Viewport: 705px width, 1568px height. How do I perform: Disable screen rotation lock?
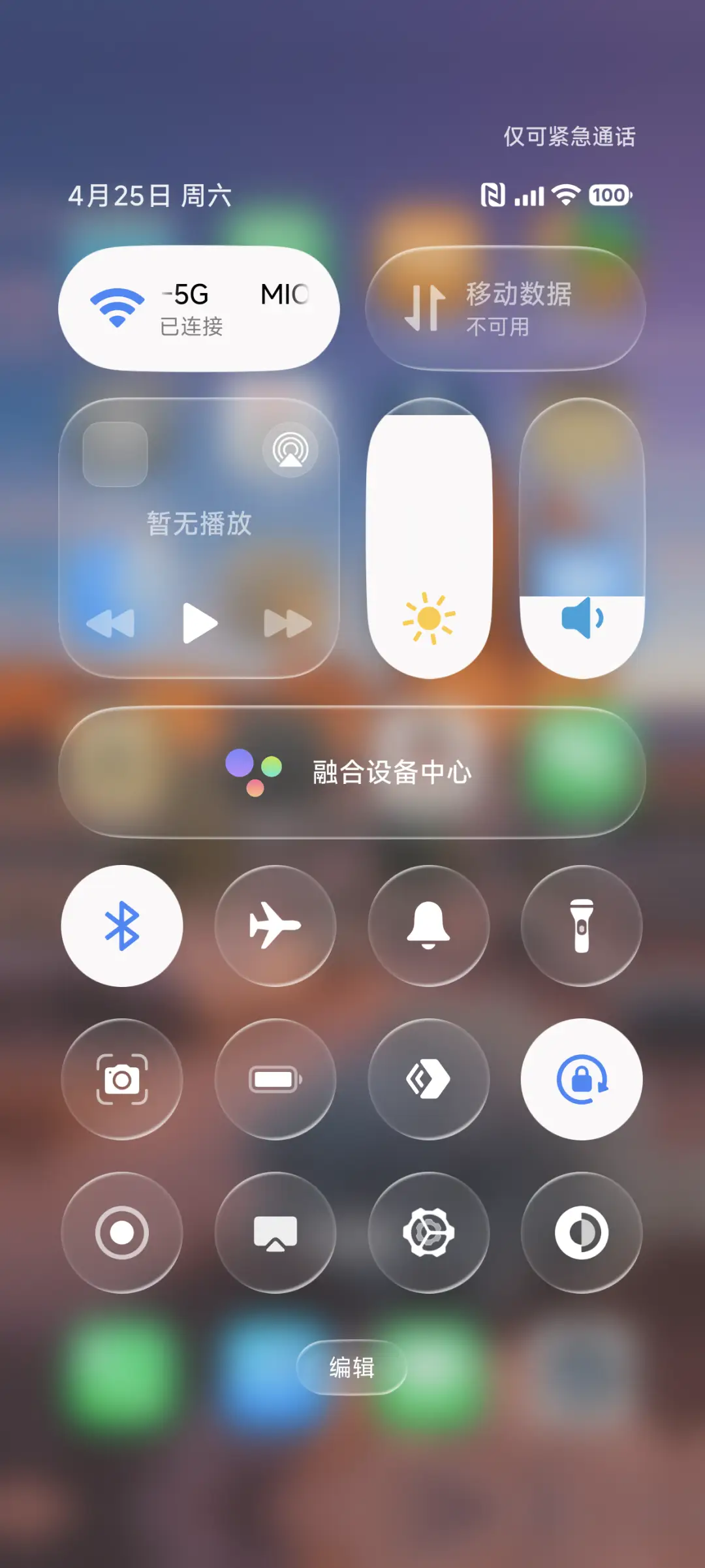[581, 1080]
